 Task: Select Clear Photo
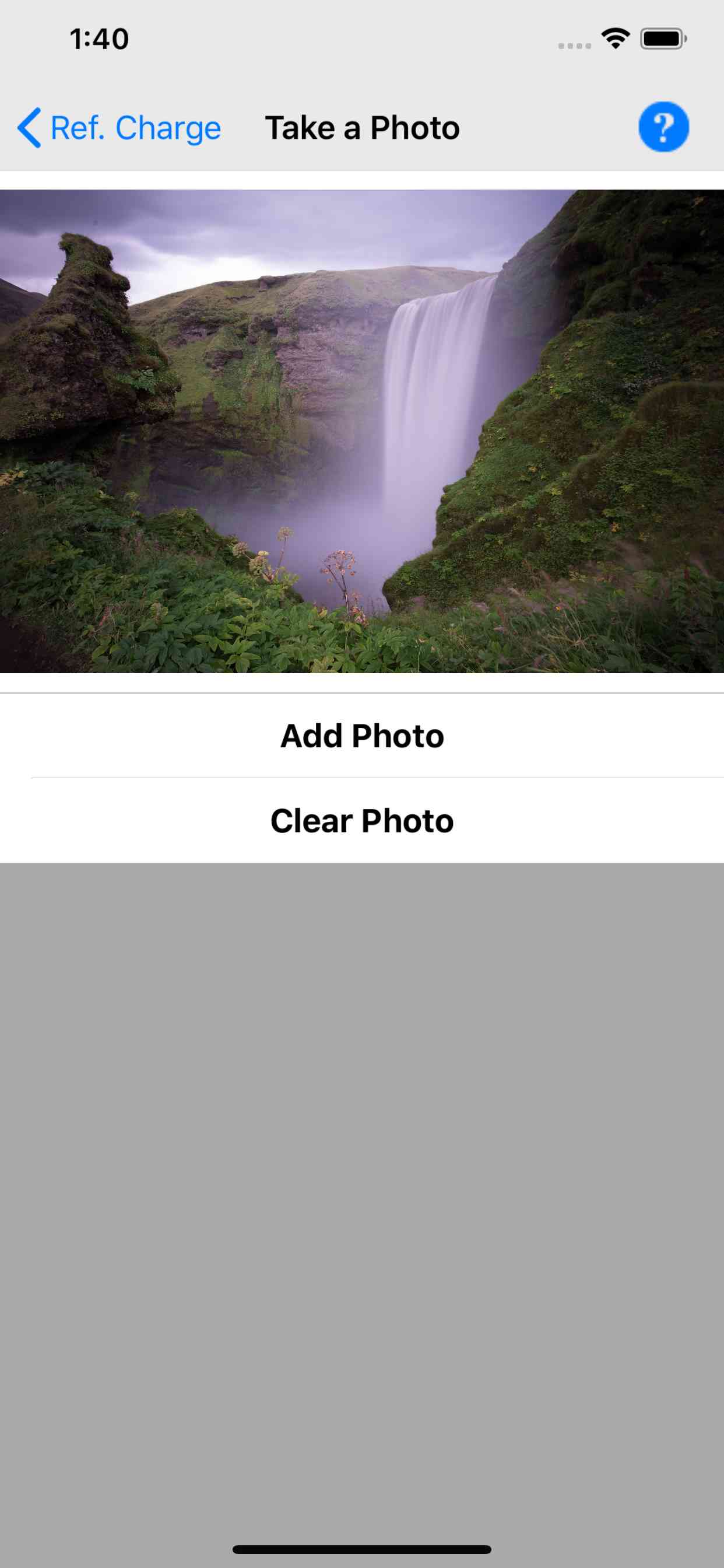362,821
